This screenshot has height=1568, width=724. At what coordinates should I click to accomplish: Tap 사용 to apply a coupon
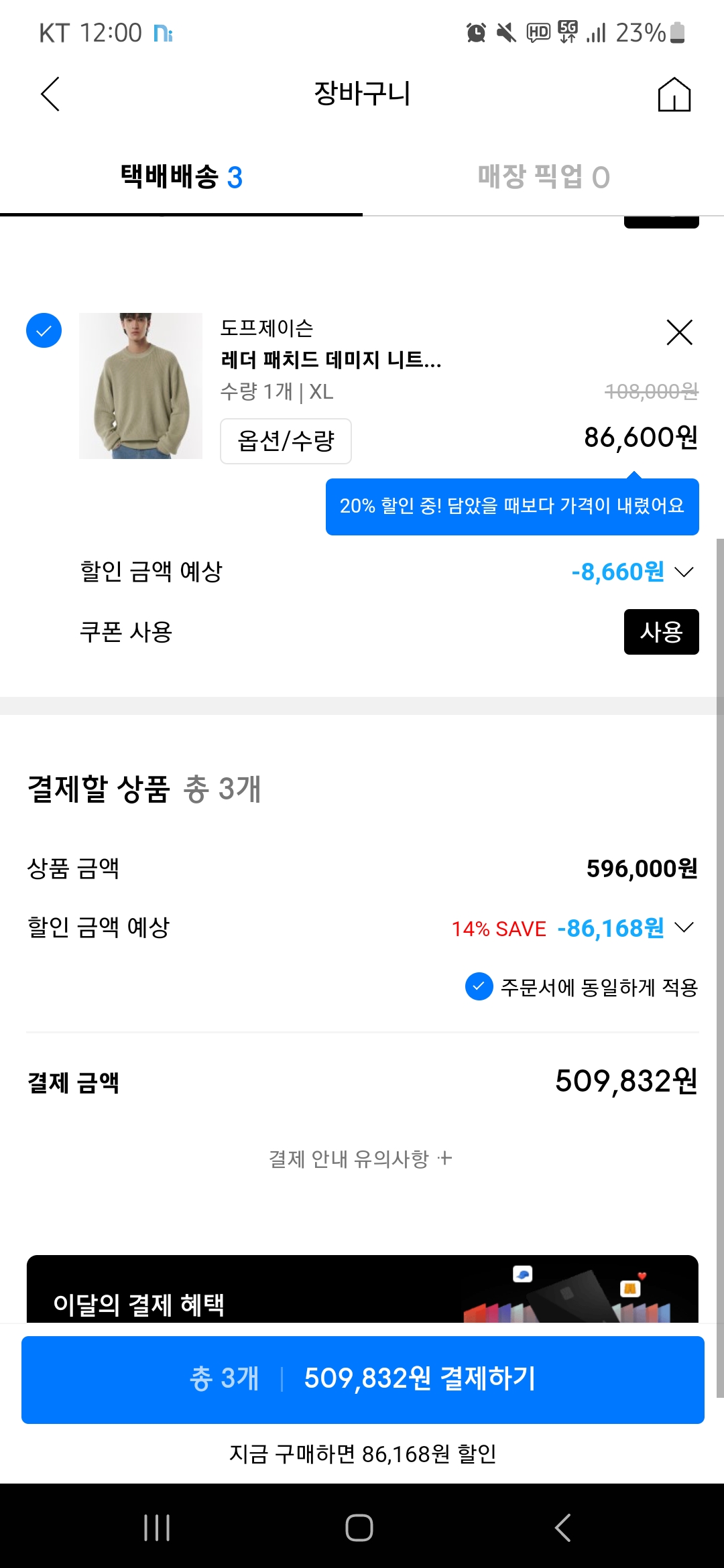[661, 632]
